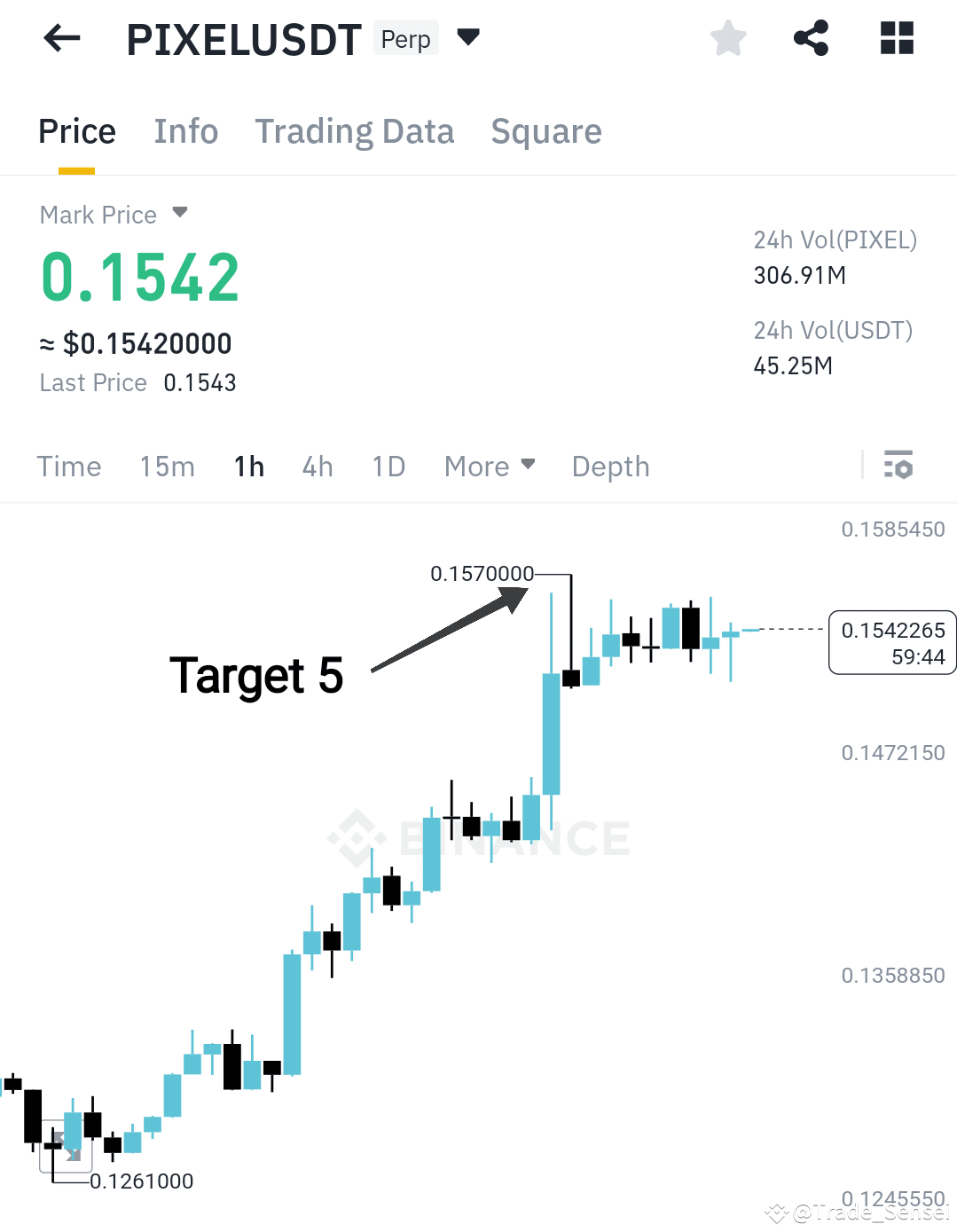Favorite PIXELUSDT using the star icon
The width and height of the screenshot is (957, 1232).
click(x=727, y=37)
